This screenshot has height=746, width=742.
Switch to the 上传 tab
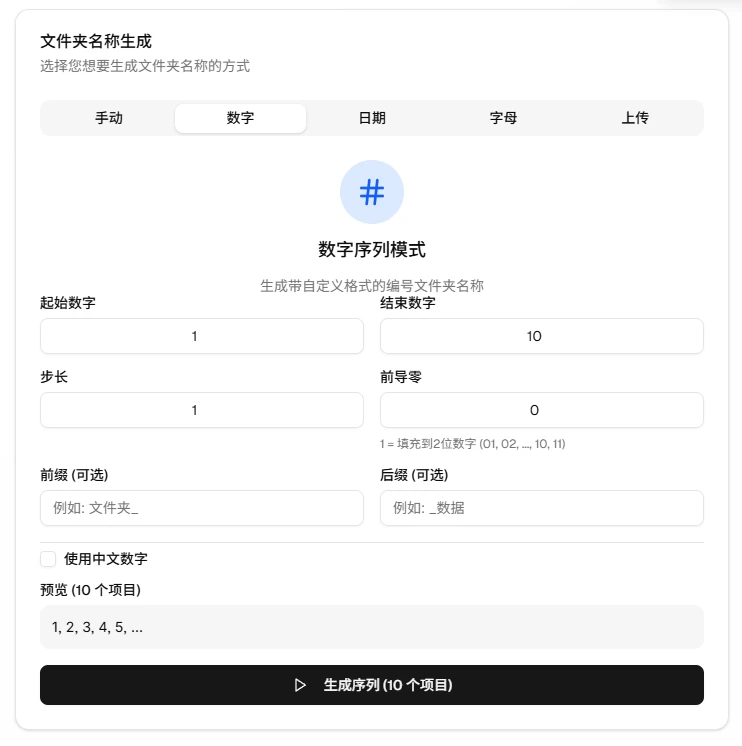tap(635, 118)
